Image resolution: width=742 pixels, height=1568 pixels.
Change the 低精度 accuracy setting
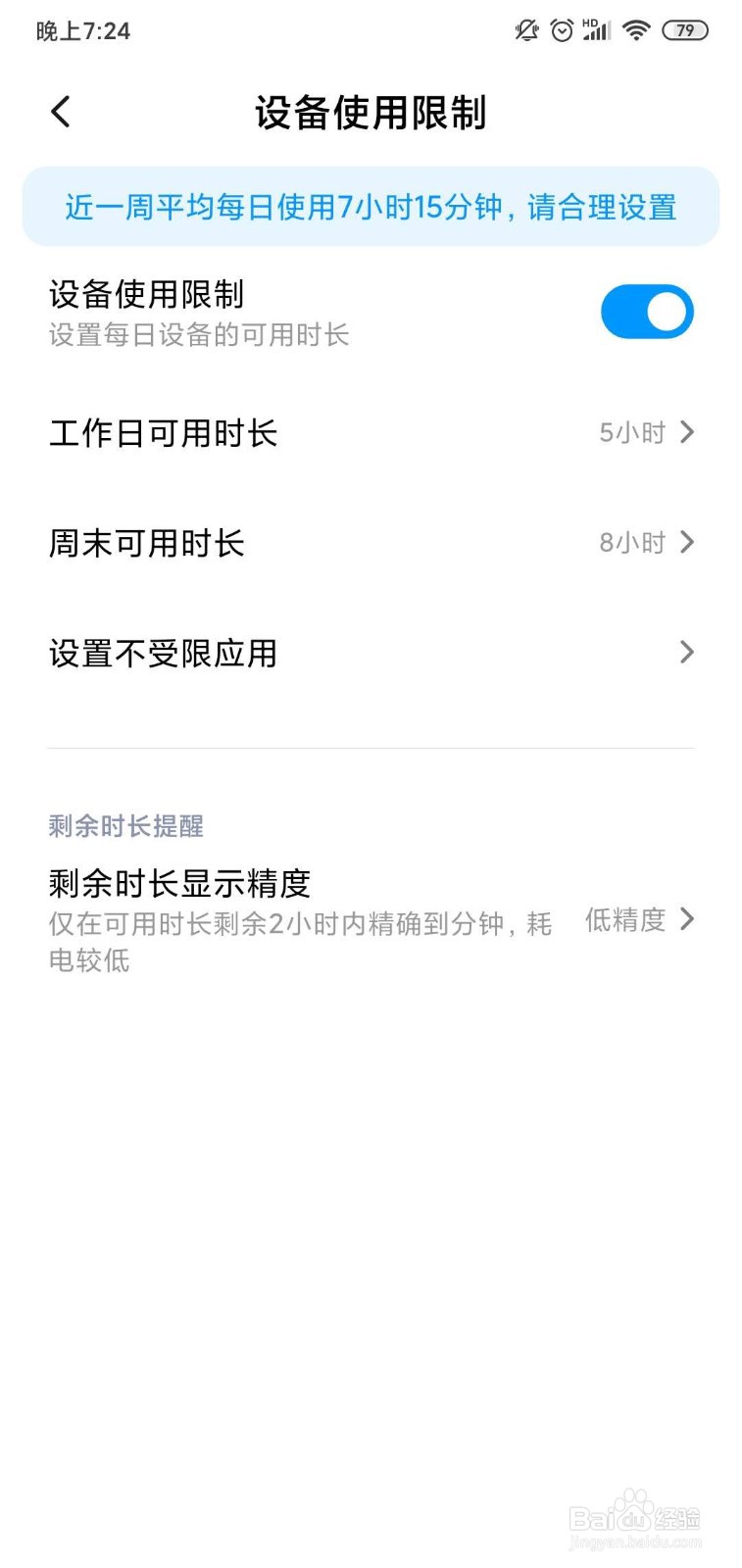[626, 919]
